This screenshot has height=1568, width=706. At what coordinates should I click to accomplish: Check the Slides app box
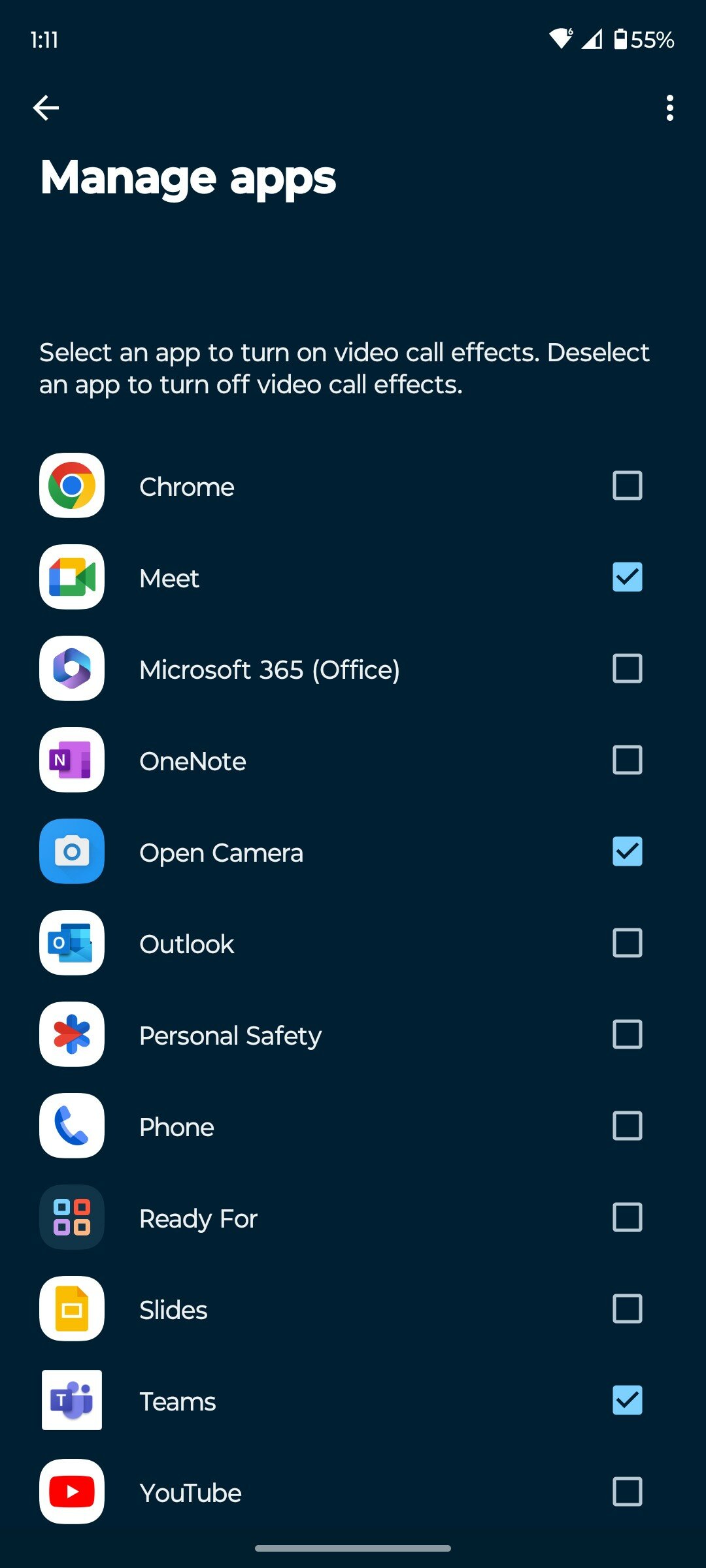[627, 1309]
